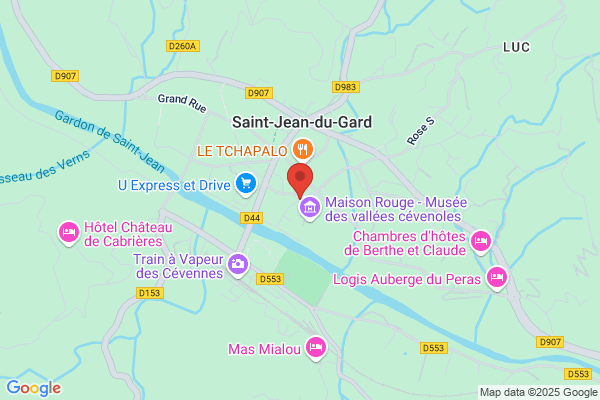
Task: Select Hôtel Château de Cabrières pin
Action: pyautogui.click(x=69, y=233)
